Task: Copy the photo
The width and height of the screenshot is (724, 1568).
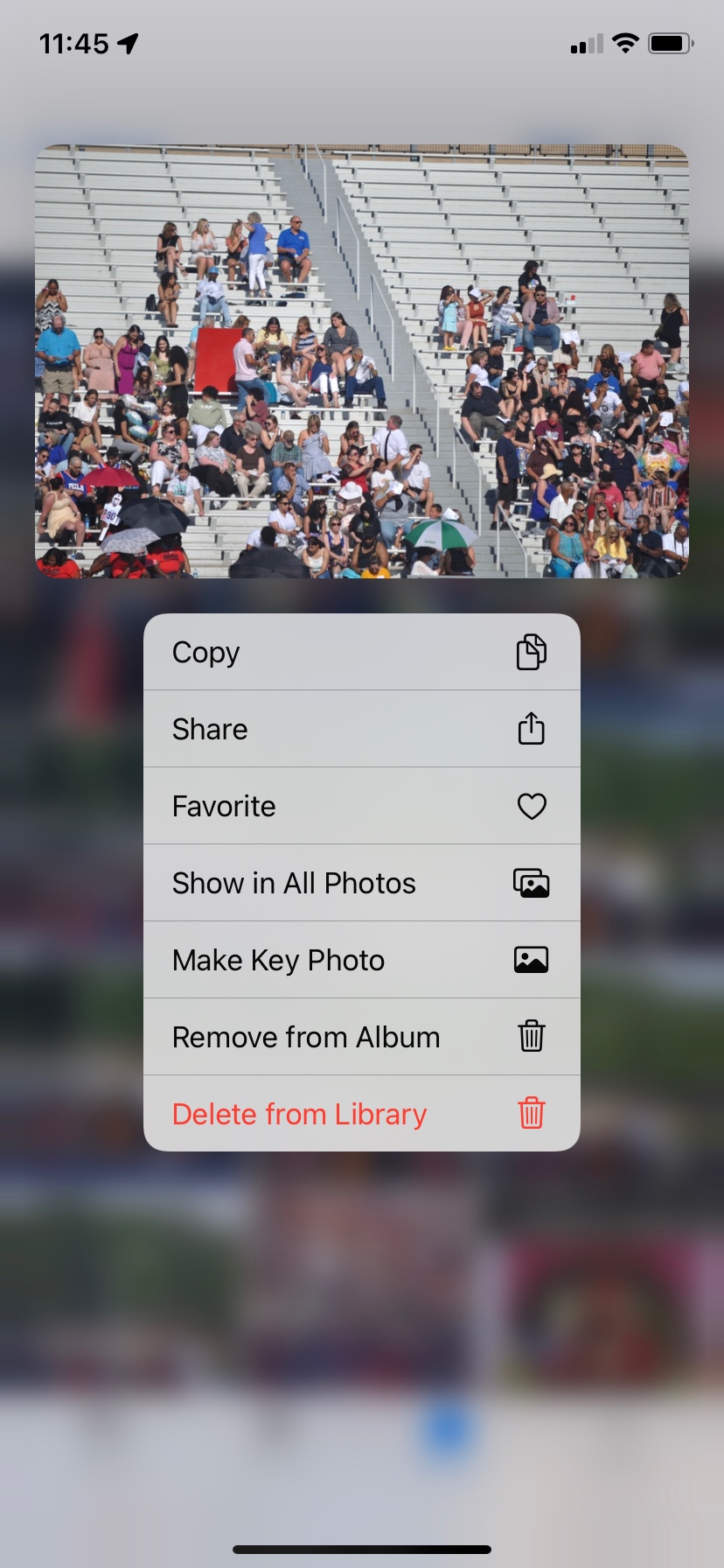Action: click(x=361, y=652)
